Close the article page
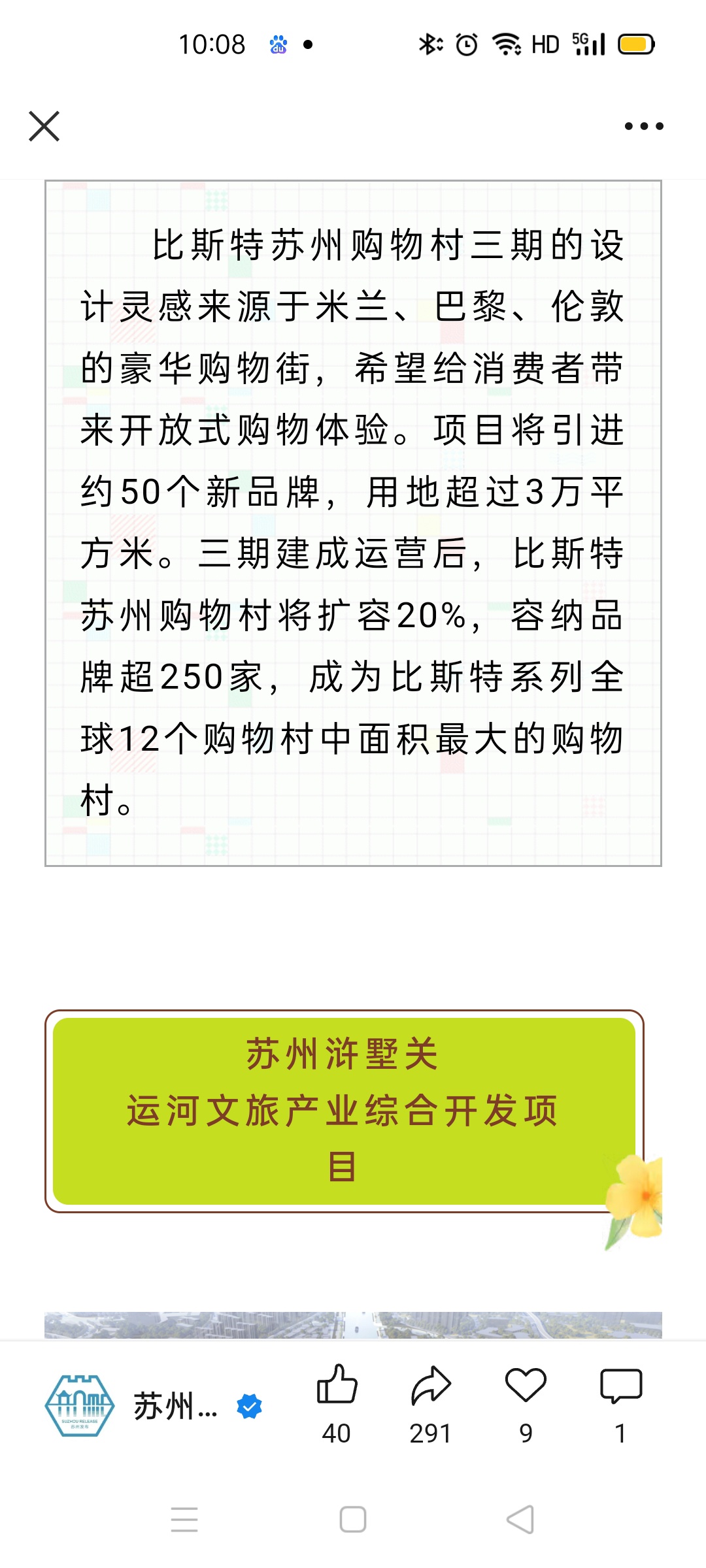706x1568 pixels. (x=44, y=126)
